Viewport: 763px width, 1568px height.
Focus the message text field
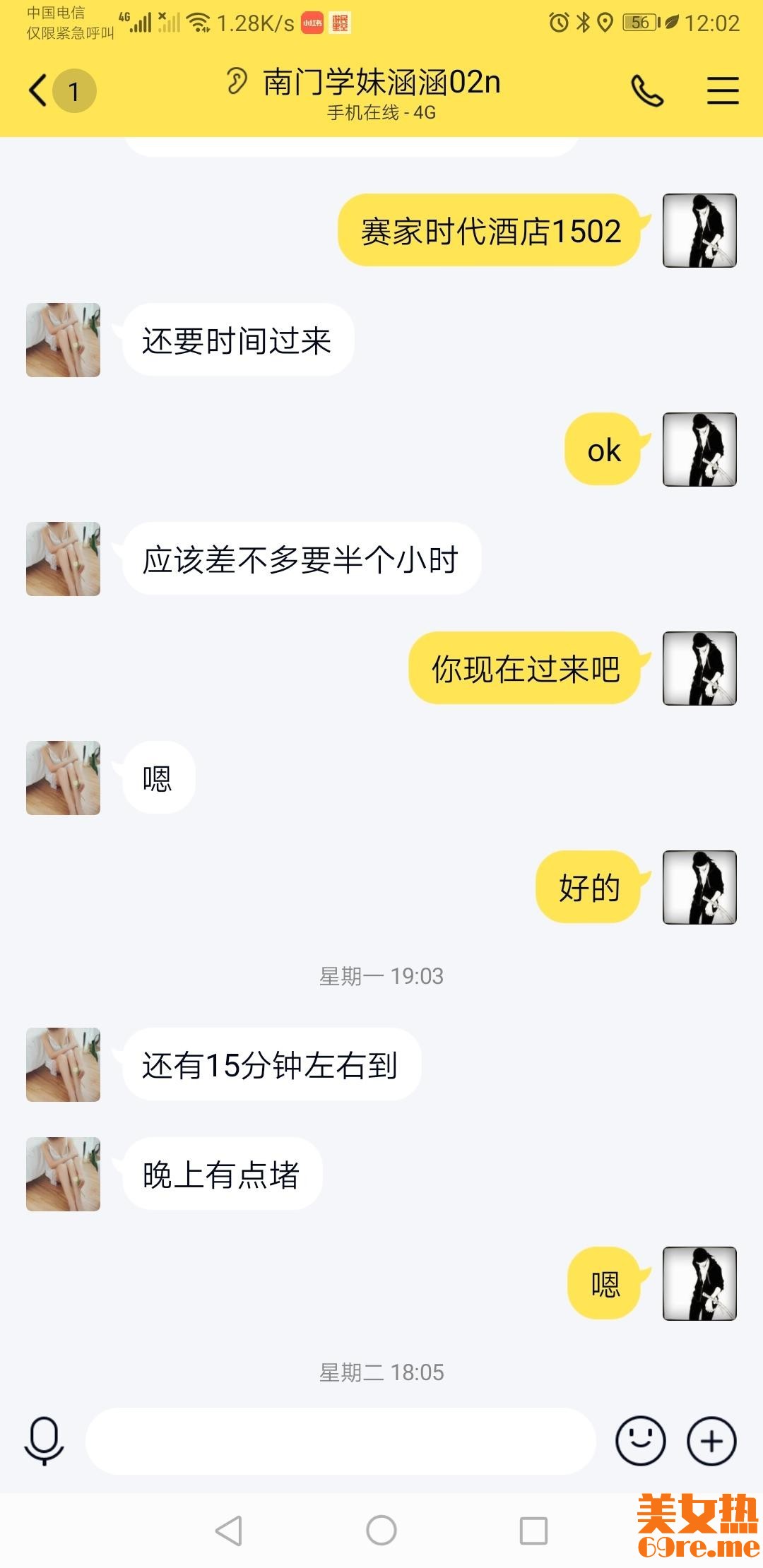click(341, 1441)
